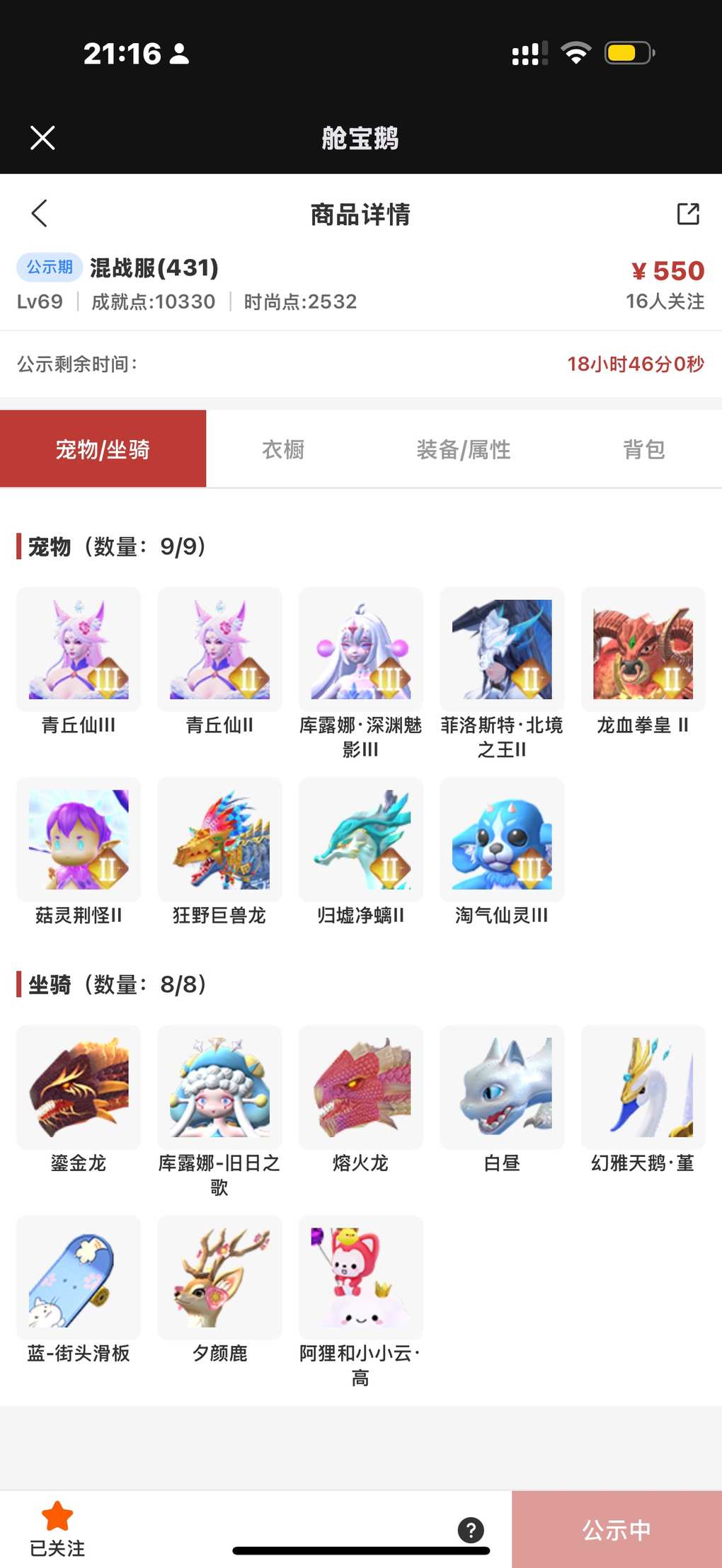
Task: Open the help question mark
Action: [471, 1530]
